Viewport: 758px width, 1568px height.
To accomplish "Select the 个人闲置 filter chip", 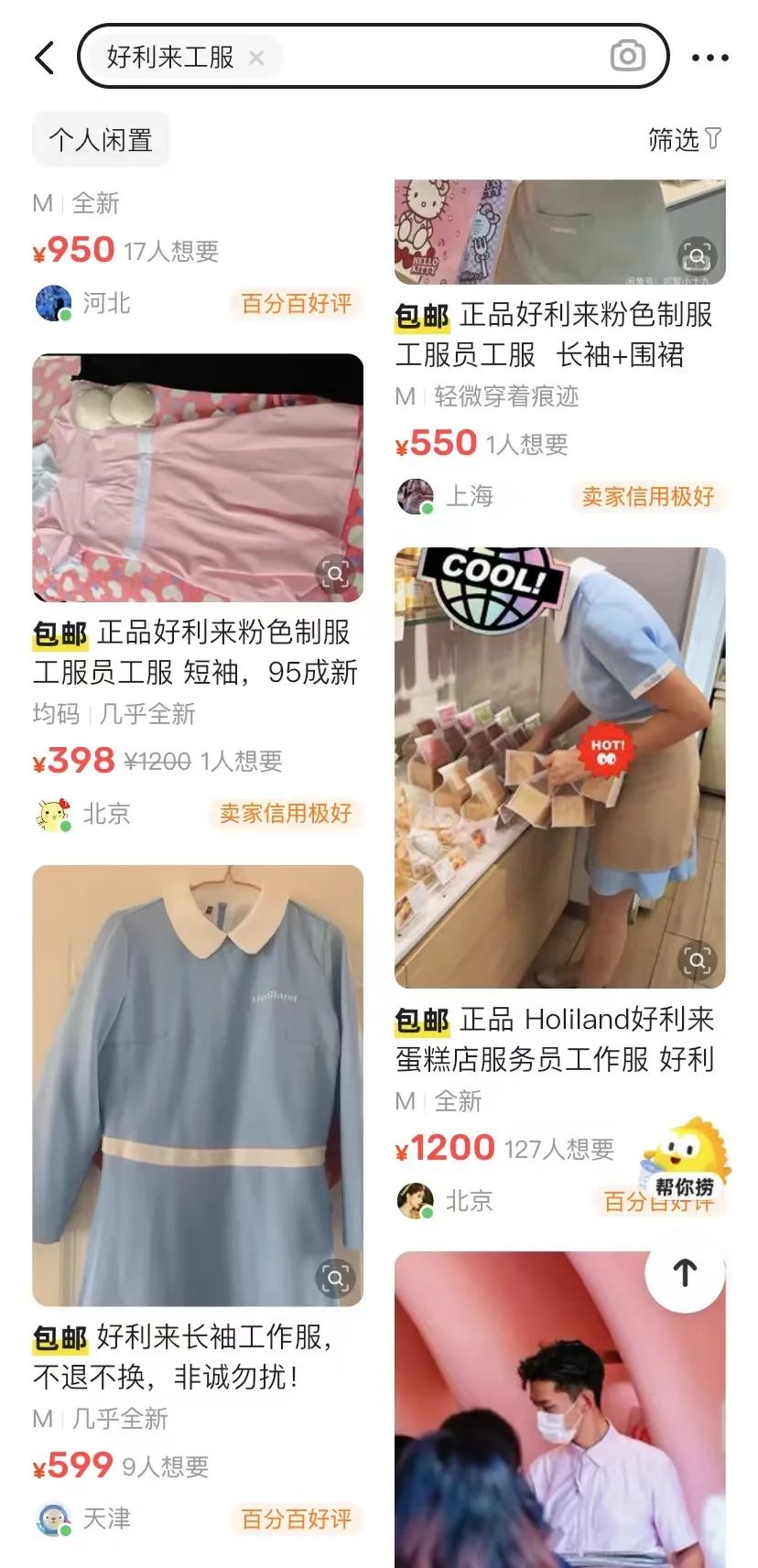I will pos(101,140).
